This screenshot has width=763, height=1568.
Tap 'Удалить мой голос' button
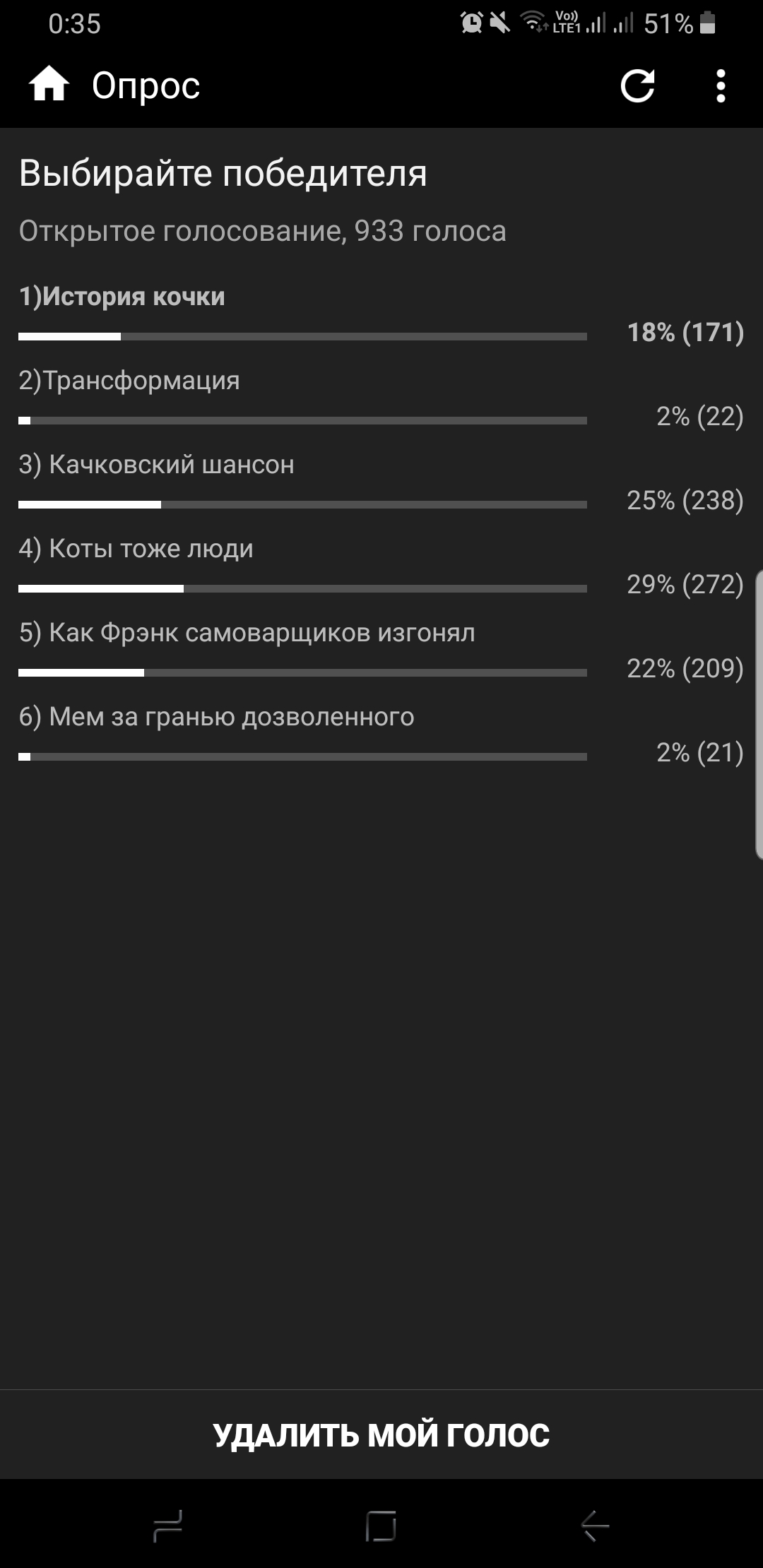(x=381, y=1435)
